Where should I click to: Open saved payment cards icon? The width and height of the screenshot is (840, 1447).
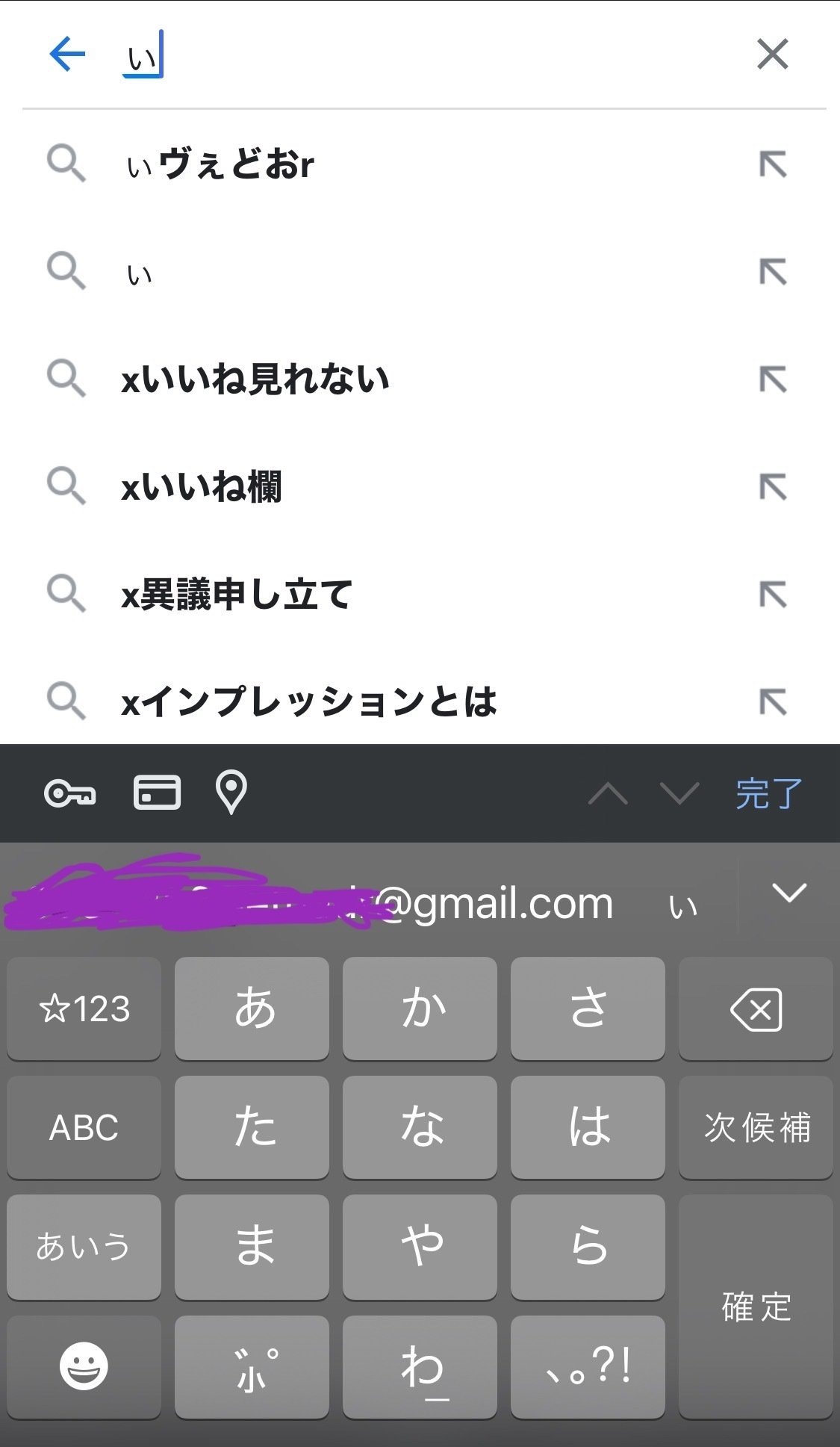tap(157, 793)
